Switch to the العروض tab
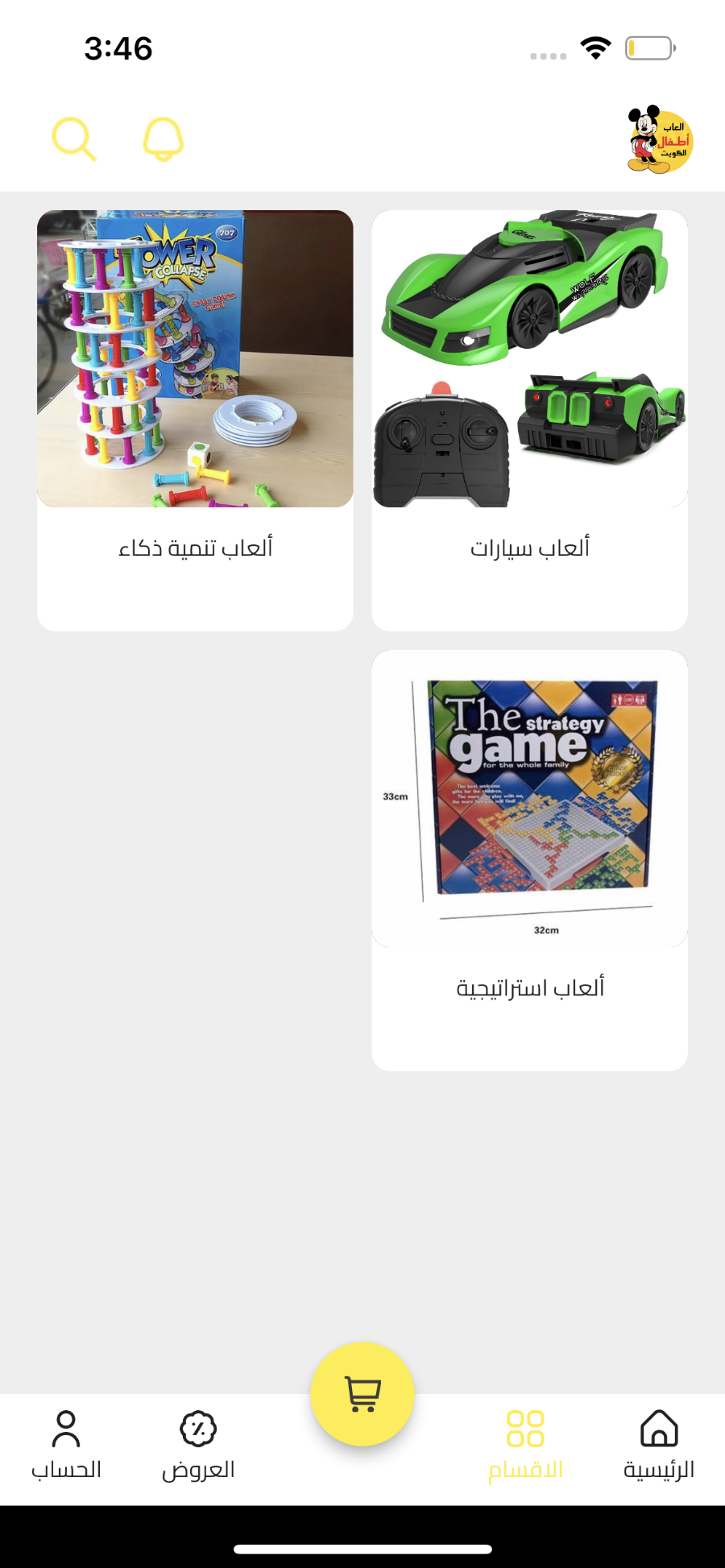The image size is (725, 1568). point(198,1446)
